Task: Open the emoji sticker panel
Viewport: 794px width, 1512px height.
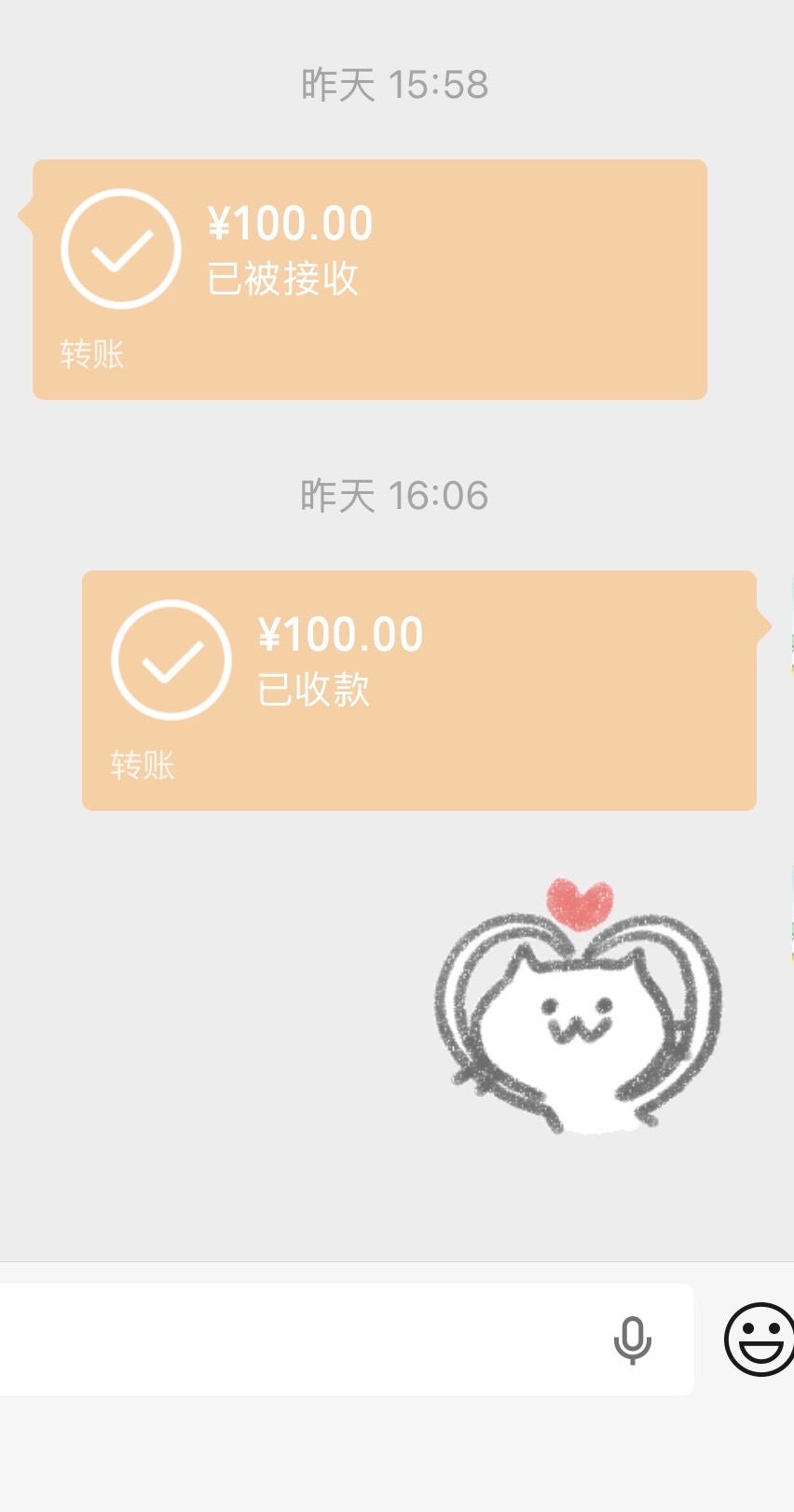Action: [x=759, y=1339]
